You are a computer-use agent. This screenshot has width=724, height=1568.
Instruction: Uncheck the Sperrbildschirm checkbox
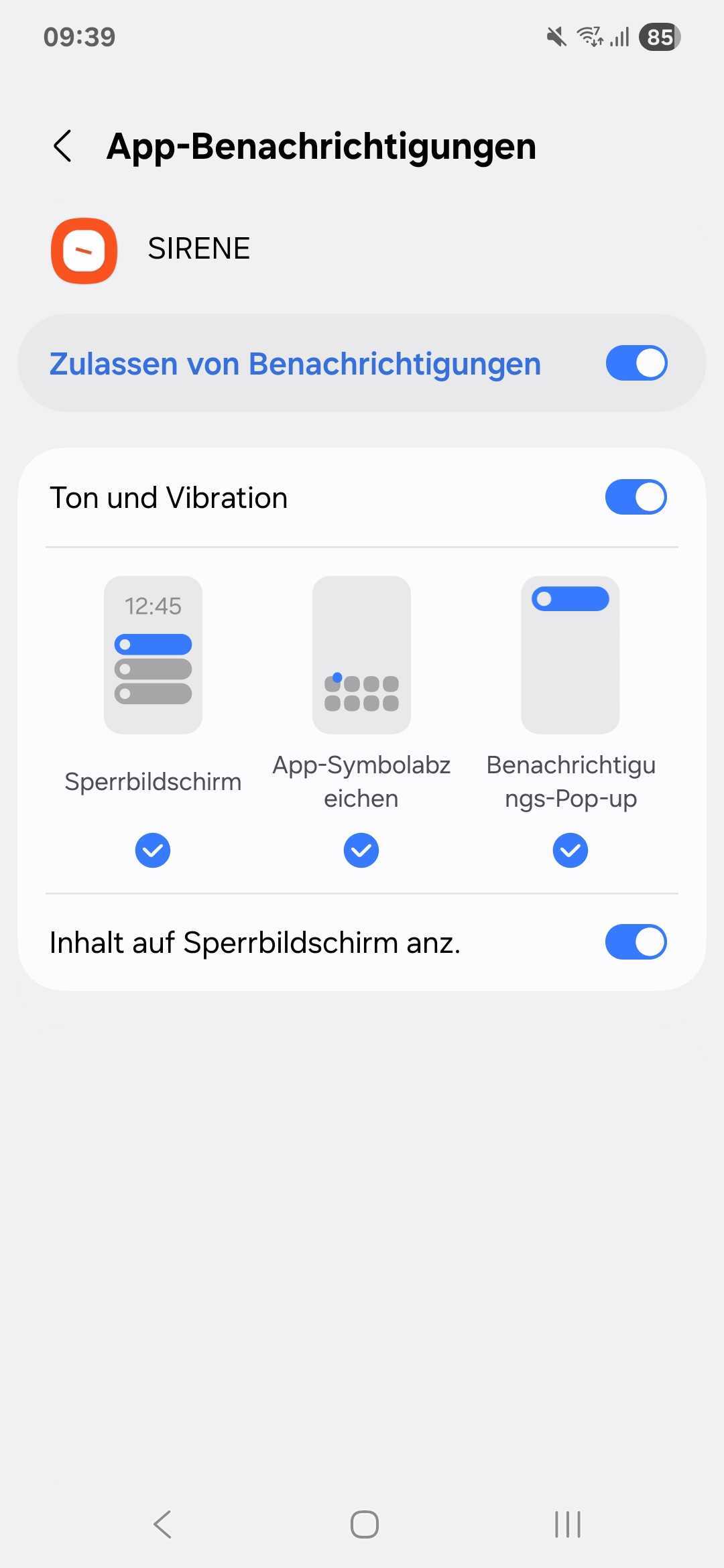click(x=152, y=850)
